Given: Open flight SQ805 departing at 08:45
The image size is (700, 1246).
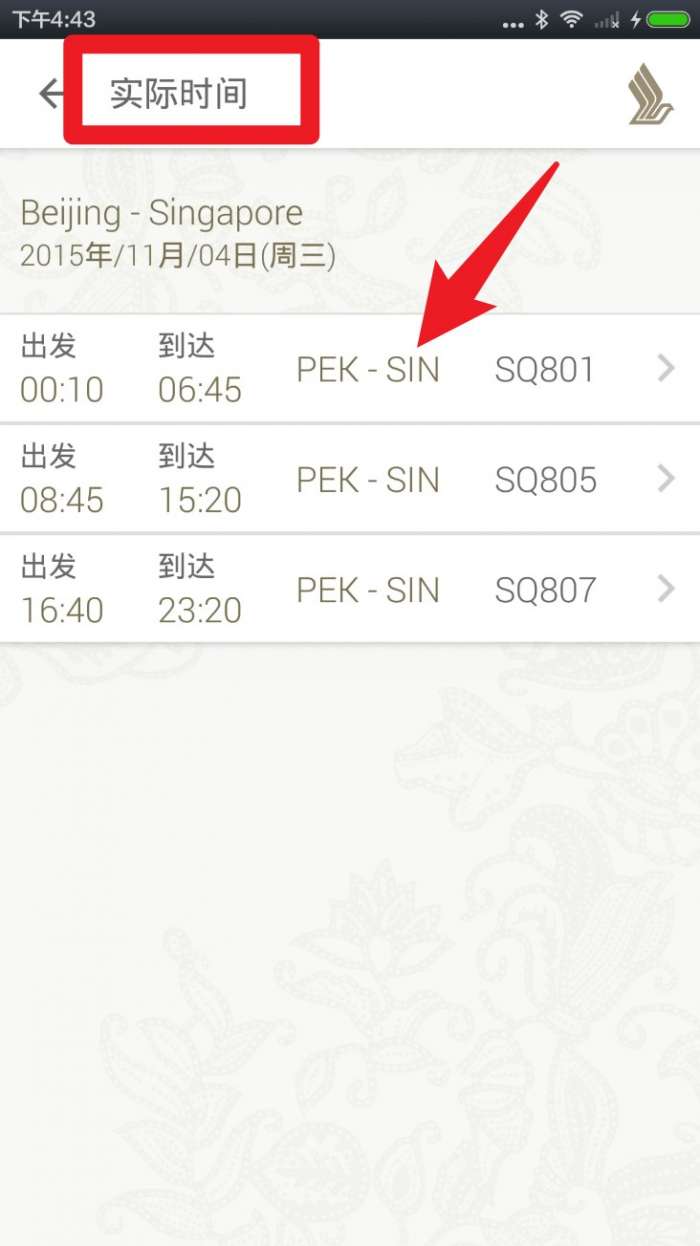Looking at the screenshot, I should coord(350,479).
